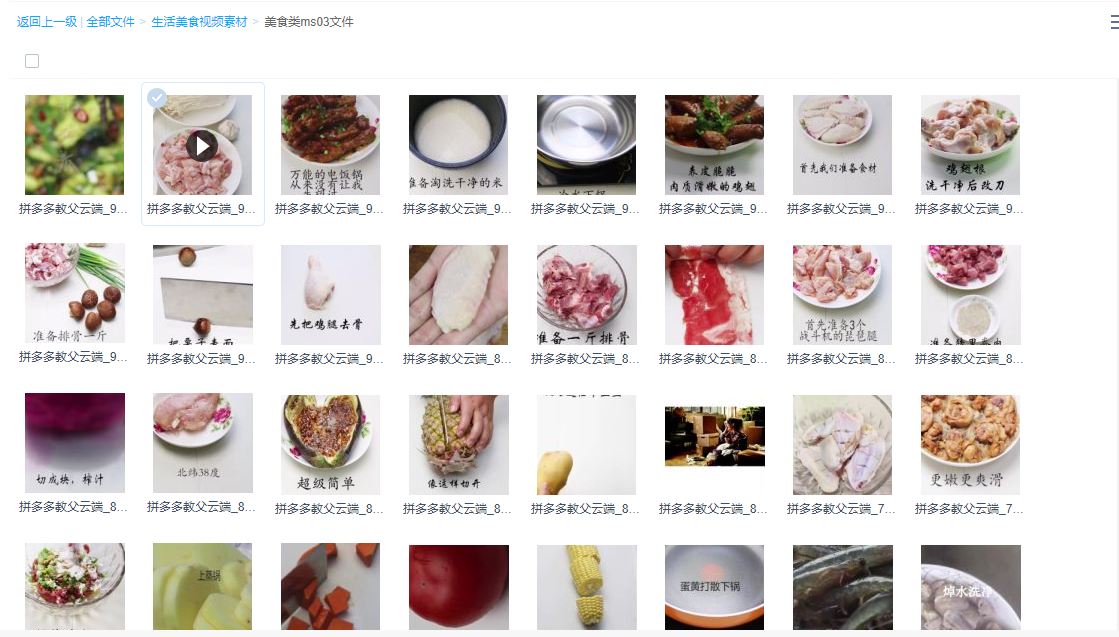The height and width of the screenshot is (637, 1119).
Task: Open video captioned 超级简单
Action: (x=330, y=444)
